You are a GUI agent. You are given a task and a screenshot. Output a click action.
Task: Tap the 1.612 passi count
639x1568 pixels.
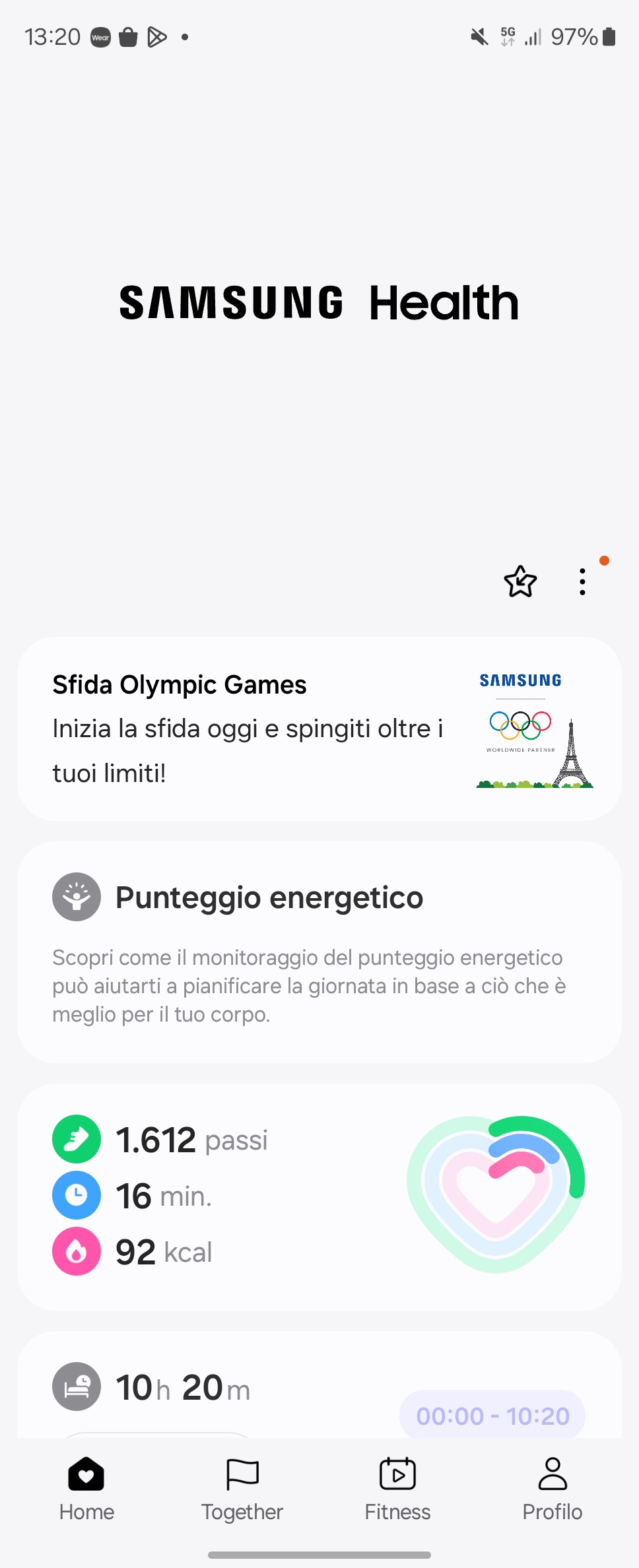coord(191,1139)
